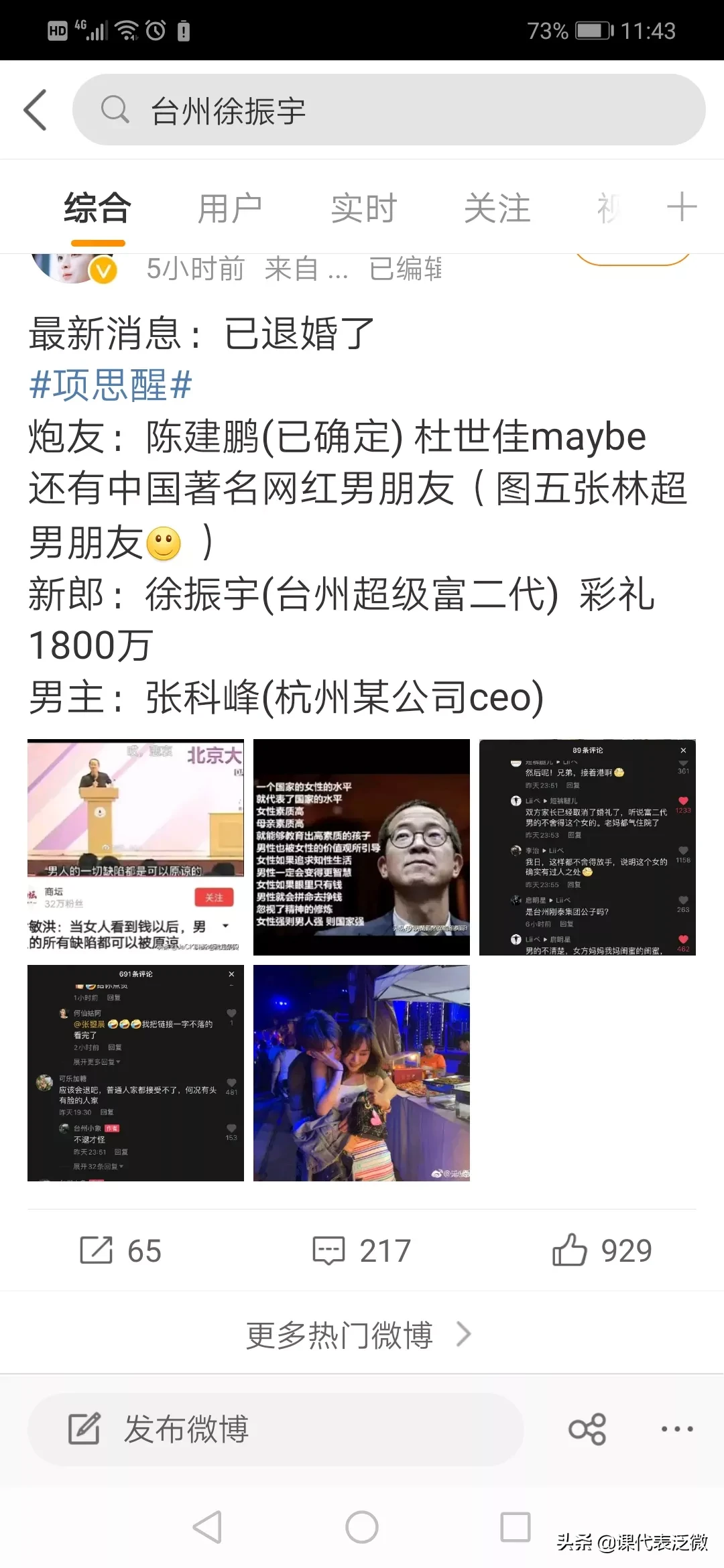Image resolution: width=724 pixels, height=1568 pixels.
Task: Switch to the 关注 tab
Action: (497, 208)
